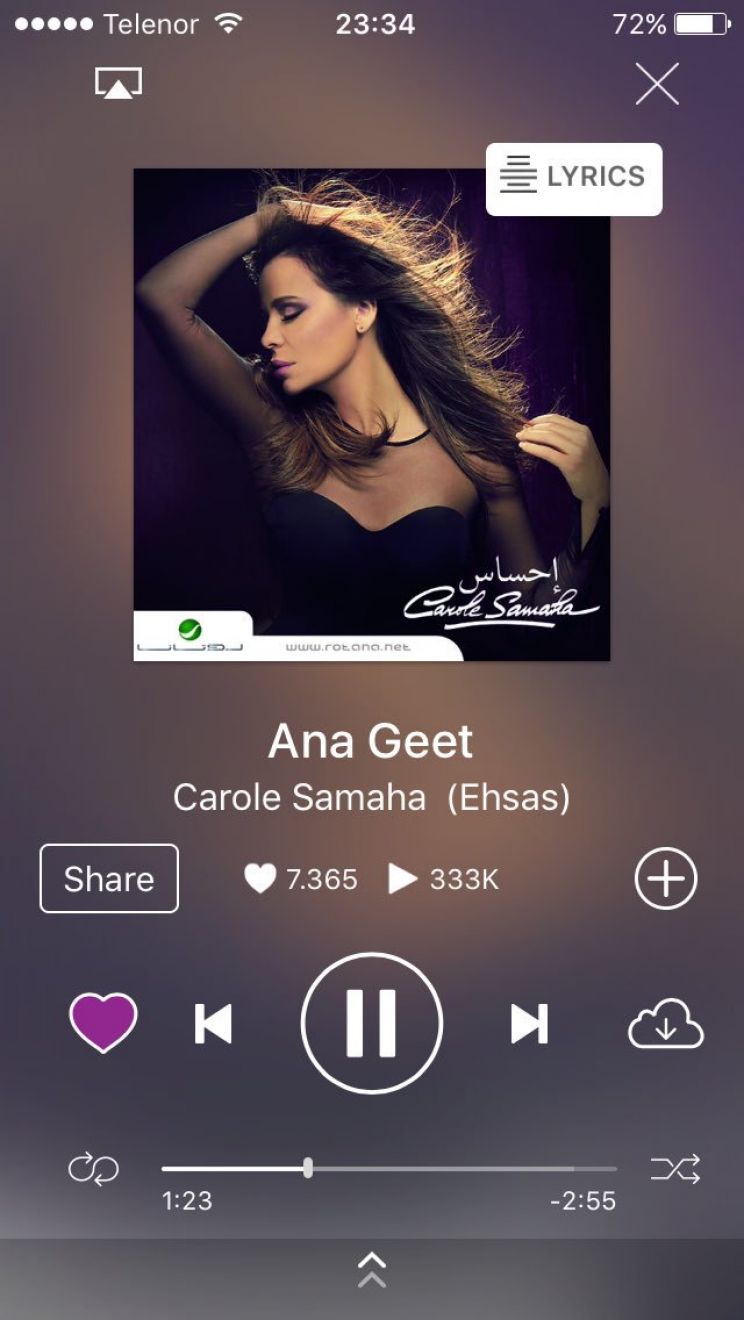Expand the bottom panel with up chevron
Viewport: 744px width, 1320px height.
click(x=371, y=1269)
